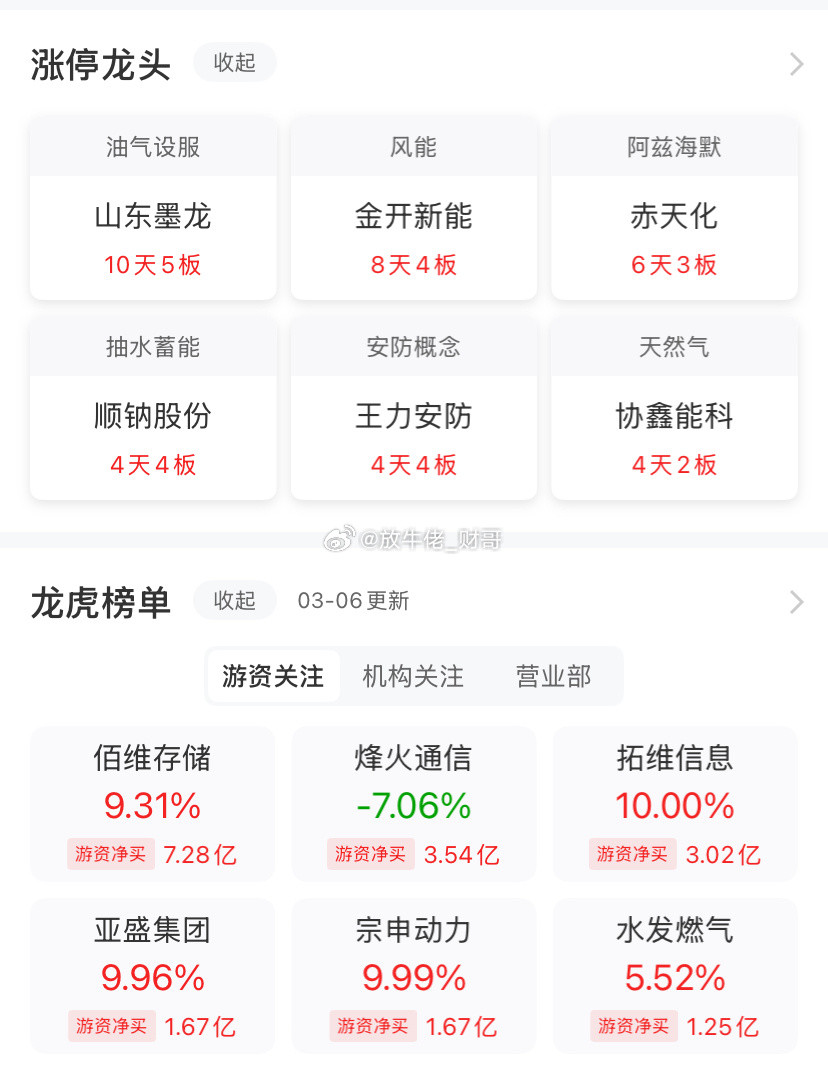This screenshot has width=828, height=1077.
Task: Open the 顺钠股份 stock card
Action: pyautogui.click(x=152, y=409)
